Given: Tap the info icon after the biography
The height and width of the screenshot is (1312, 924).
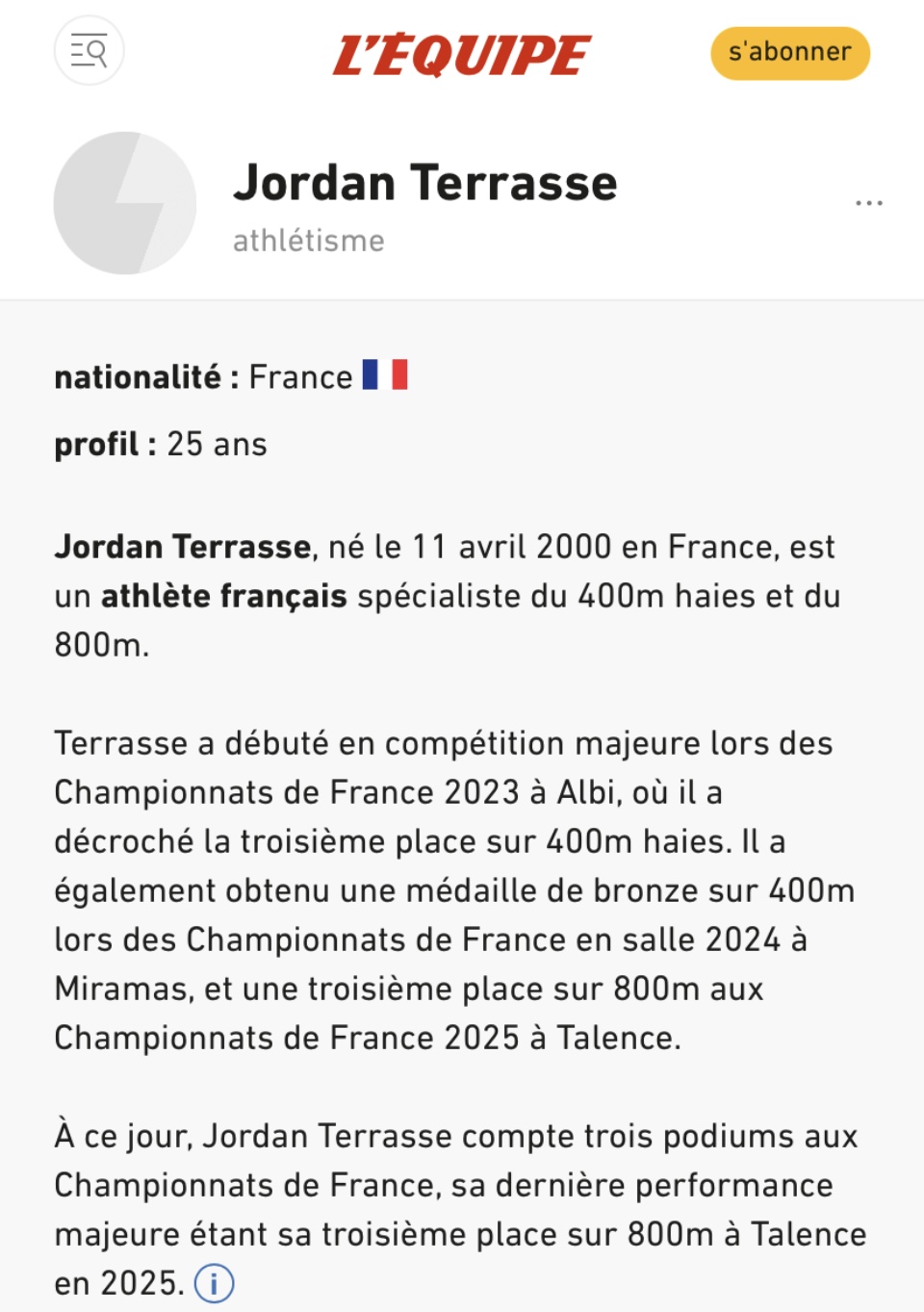Looking at the screenshot, I should pos(214,1283).
